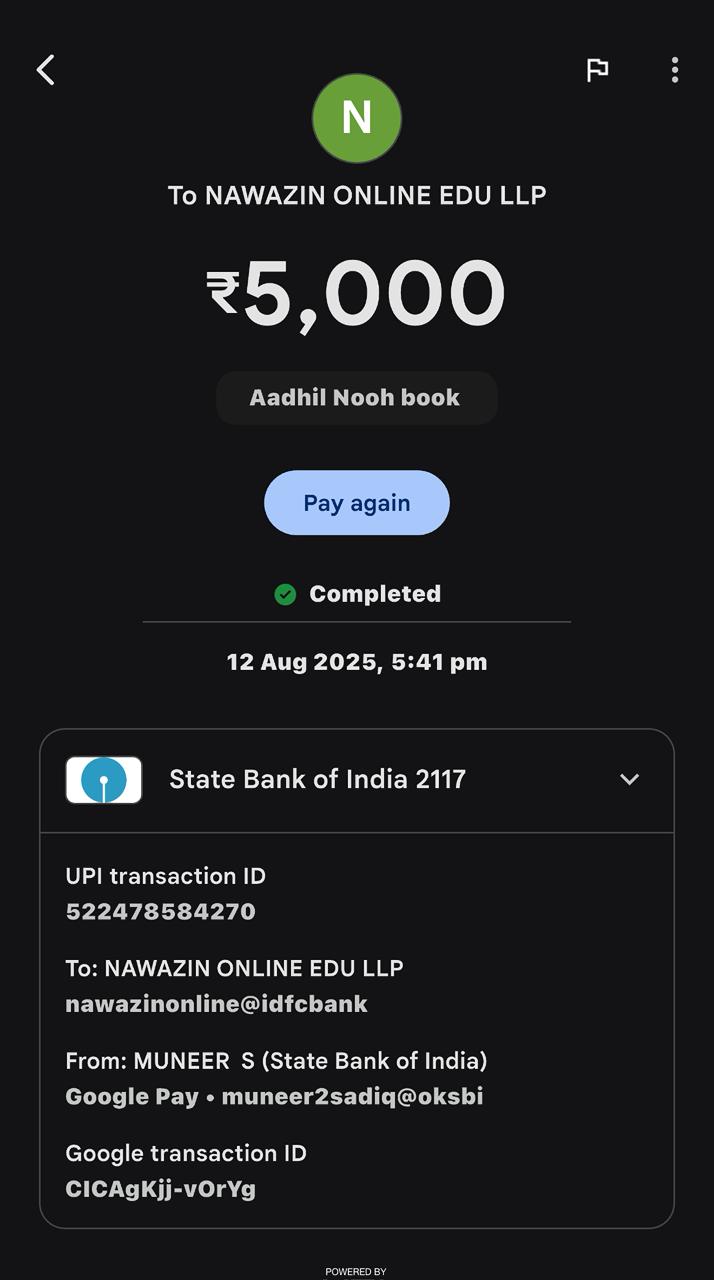Go back using the top-left arrow
This screenshot has height=1280, width=714.
(x=46, y=70)
